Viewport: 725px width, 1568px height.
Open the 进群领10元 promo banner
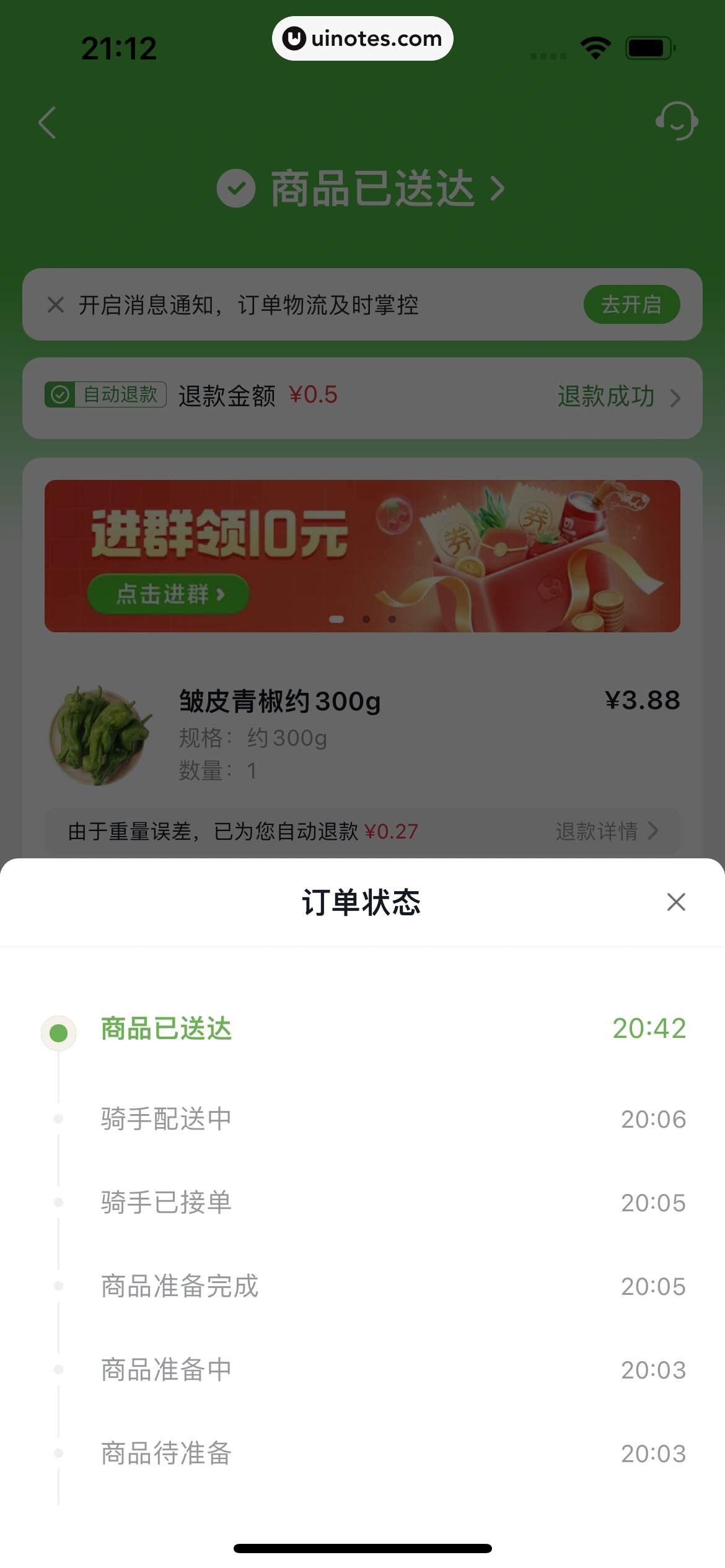tap(362, 556)
